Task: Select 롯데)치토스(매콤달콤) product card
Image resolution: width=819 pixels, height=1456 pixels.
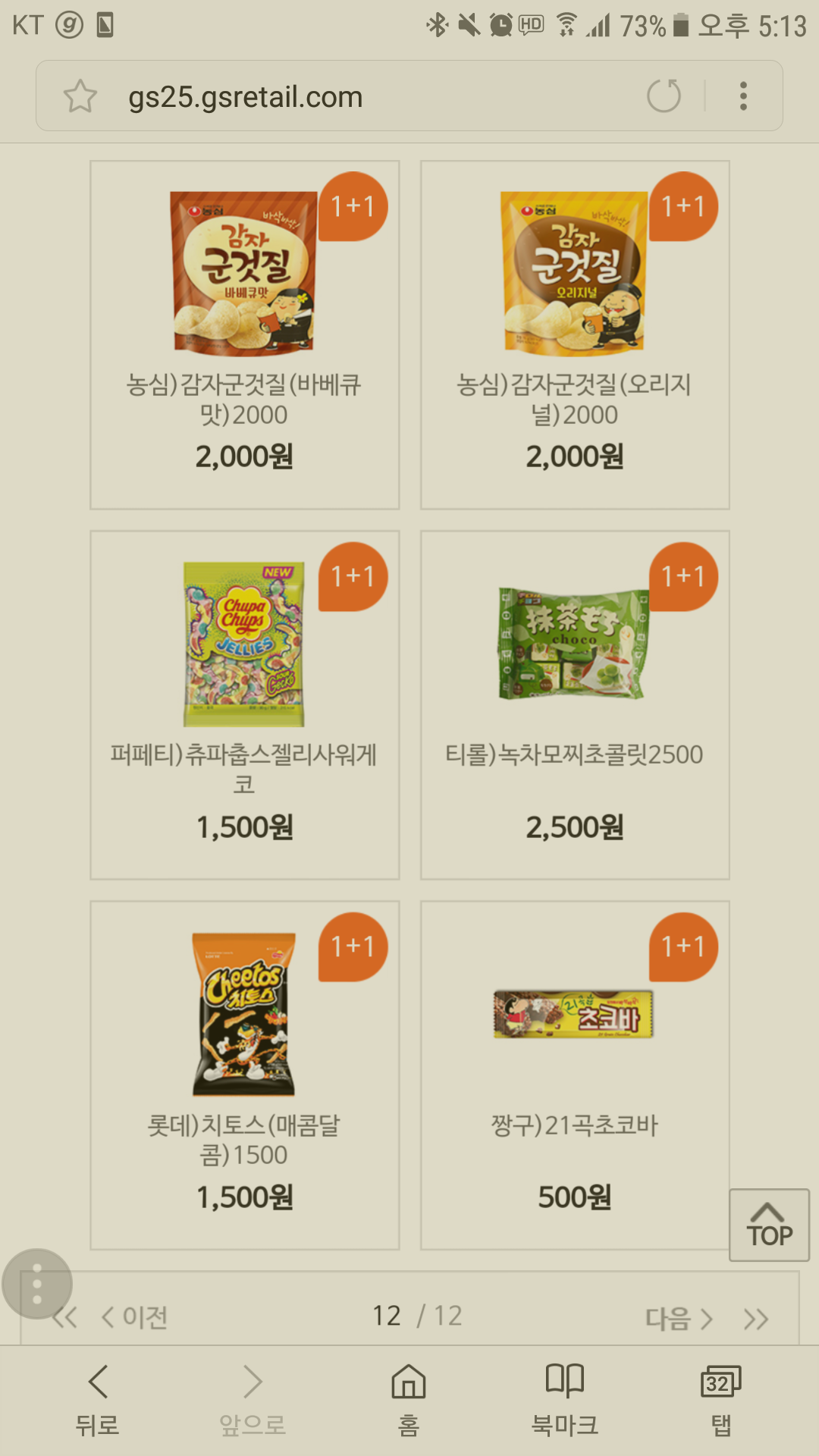Action: 244,1075
